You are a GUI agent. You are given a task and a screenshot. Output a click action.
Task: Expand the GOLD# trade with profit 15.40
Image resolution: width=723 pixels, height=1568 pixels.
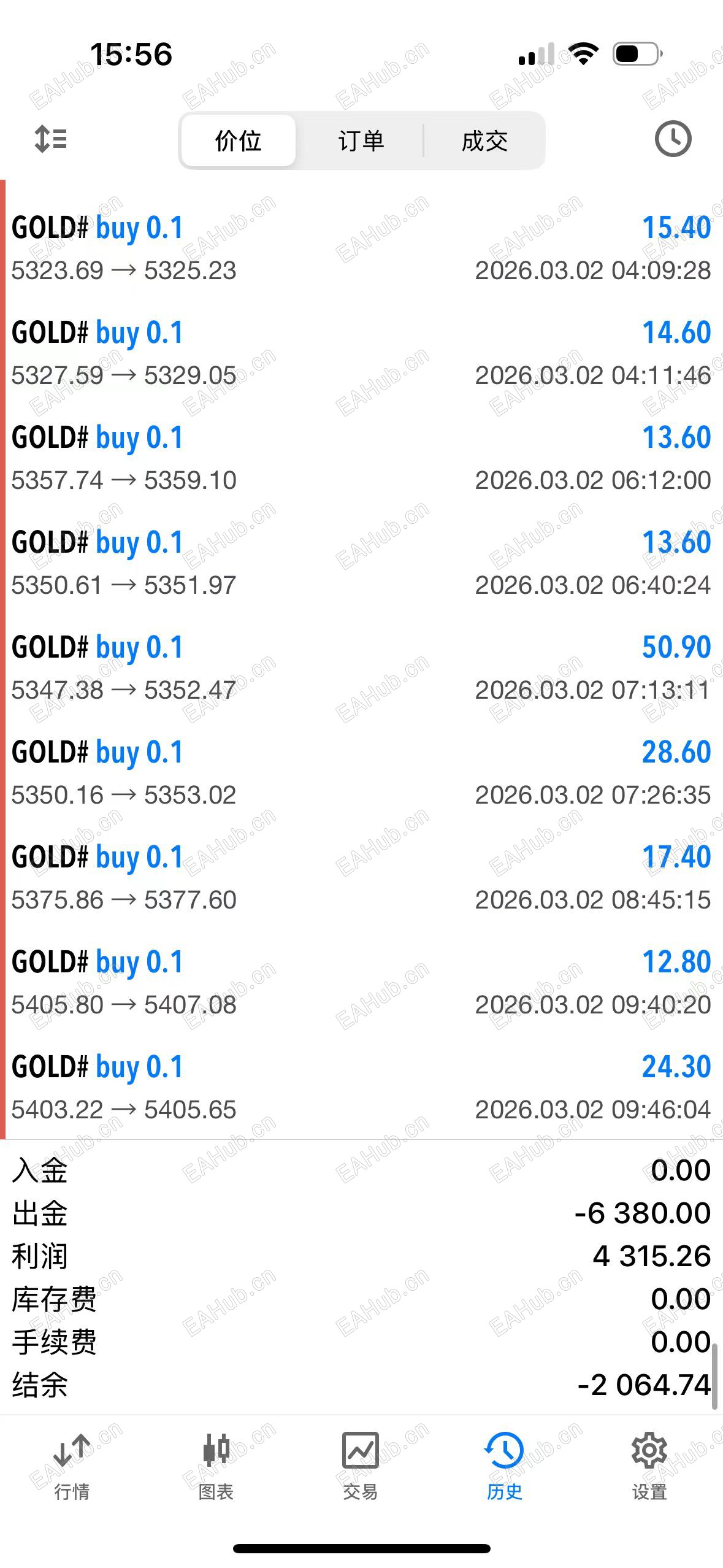[x=361, y=248]
